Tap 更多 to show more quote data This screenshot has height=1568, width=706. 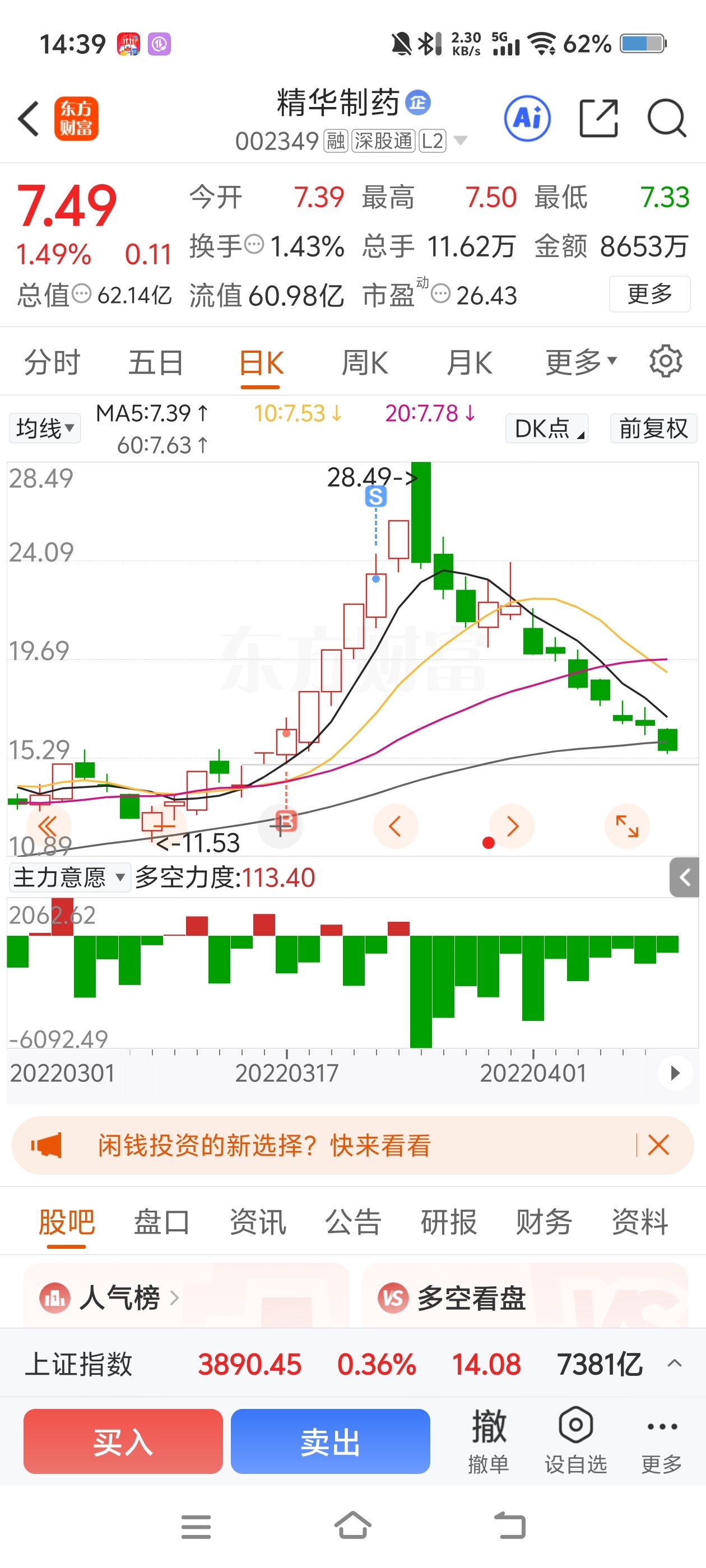coord(649,294)
